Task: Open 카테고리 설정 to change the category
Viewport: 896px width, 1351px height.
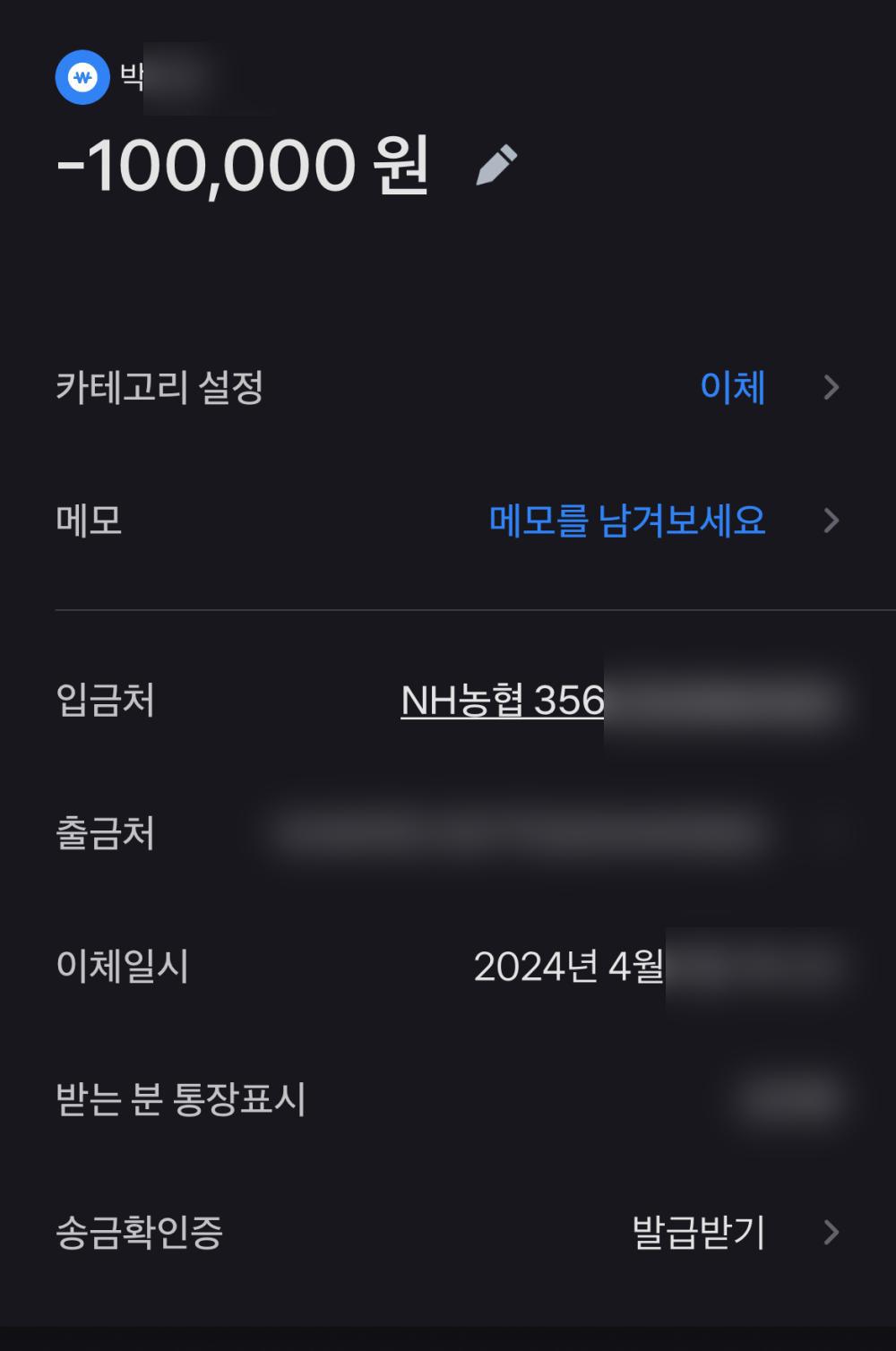Action: pyautogui.click(x=732, y=387)
